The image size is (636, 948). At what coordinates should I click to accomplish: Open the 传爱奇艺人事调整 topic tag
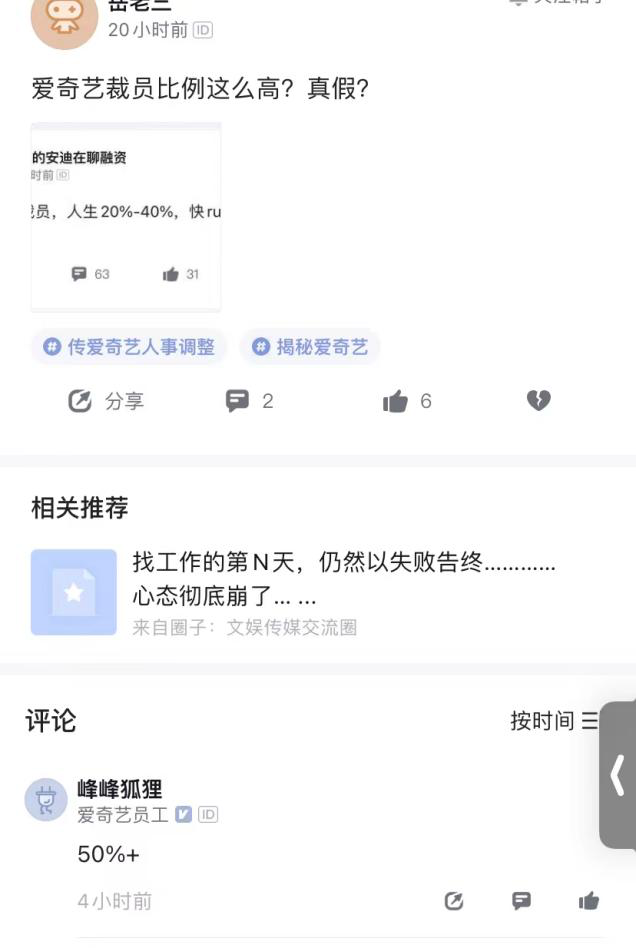[x=129, y=347]
